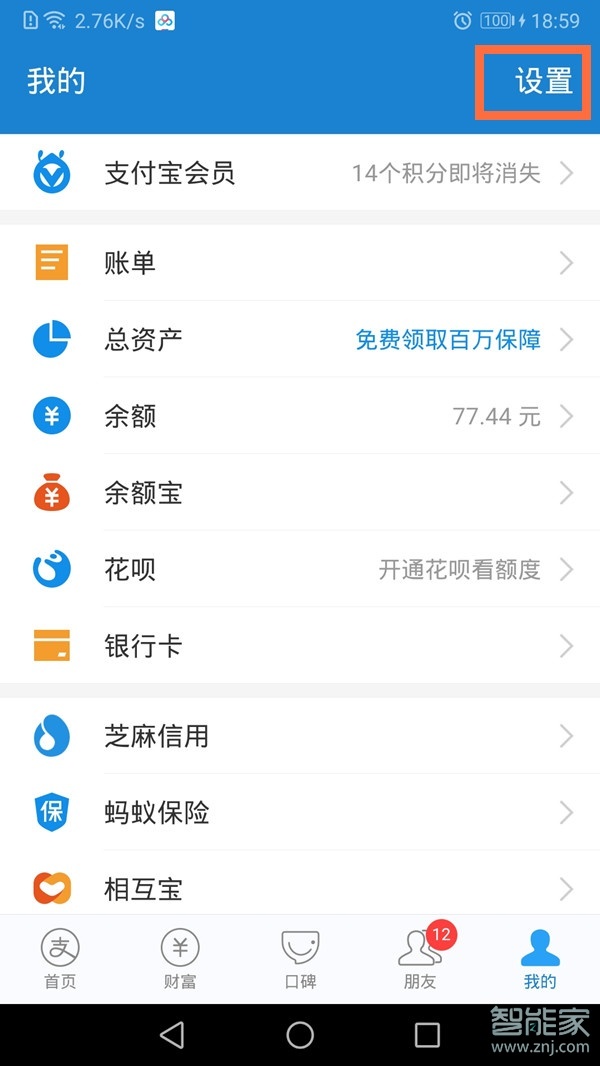
Task: Open the 朋友 tab
Action: pyautogui.click(x=420, y=959)
